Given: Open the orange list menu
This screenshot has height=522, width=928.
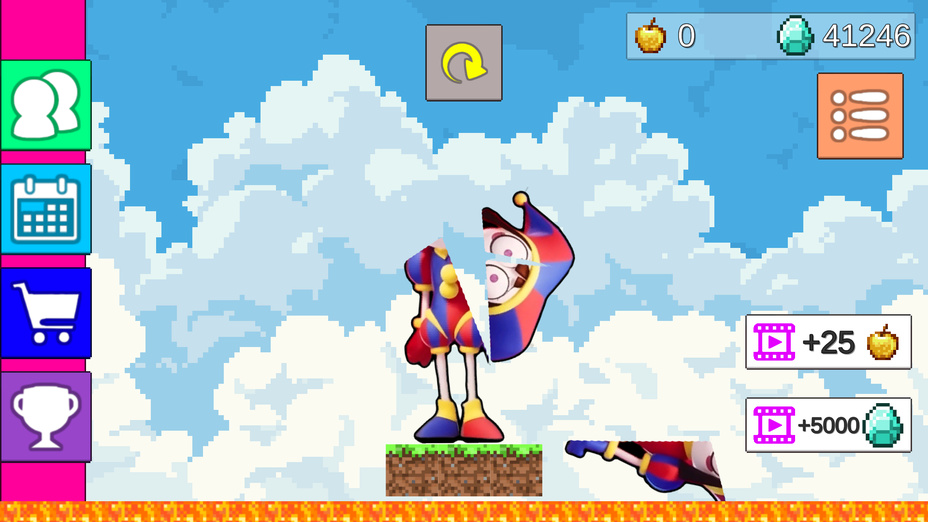Looking at the screenshot, I should [860, 116].
